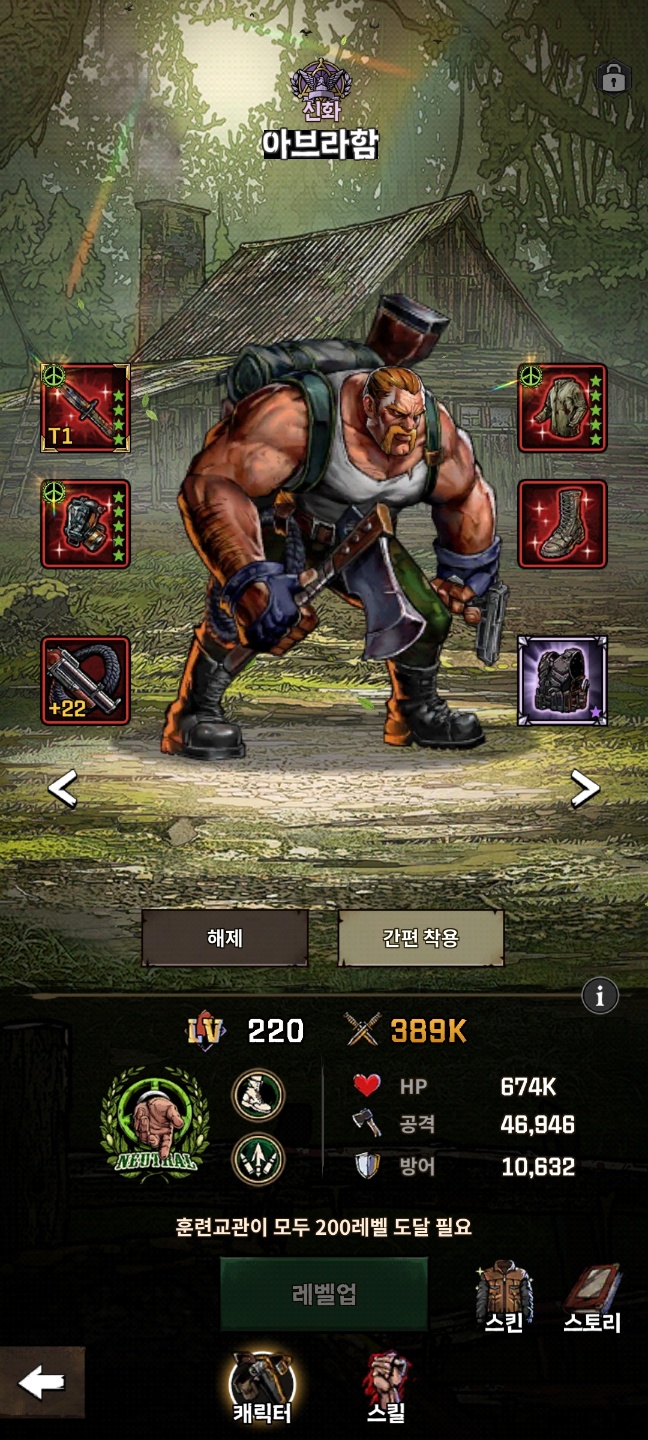Tap the arrows trait icon
Image resolution: width=648 pixels, height=1440 pixels.
pyautogui.click(x=258, y=1160)
